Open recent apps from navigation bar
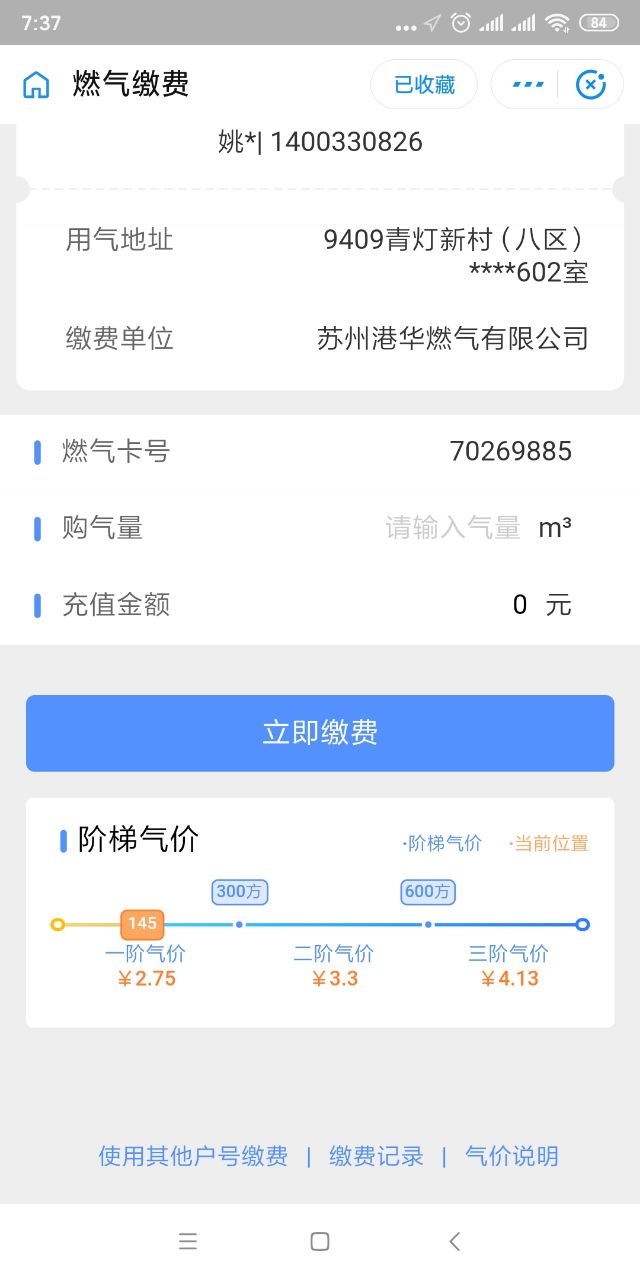The height and width of the screenshot is (1280, 640). (x=187, y=1242)
